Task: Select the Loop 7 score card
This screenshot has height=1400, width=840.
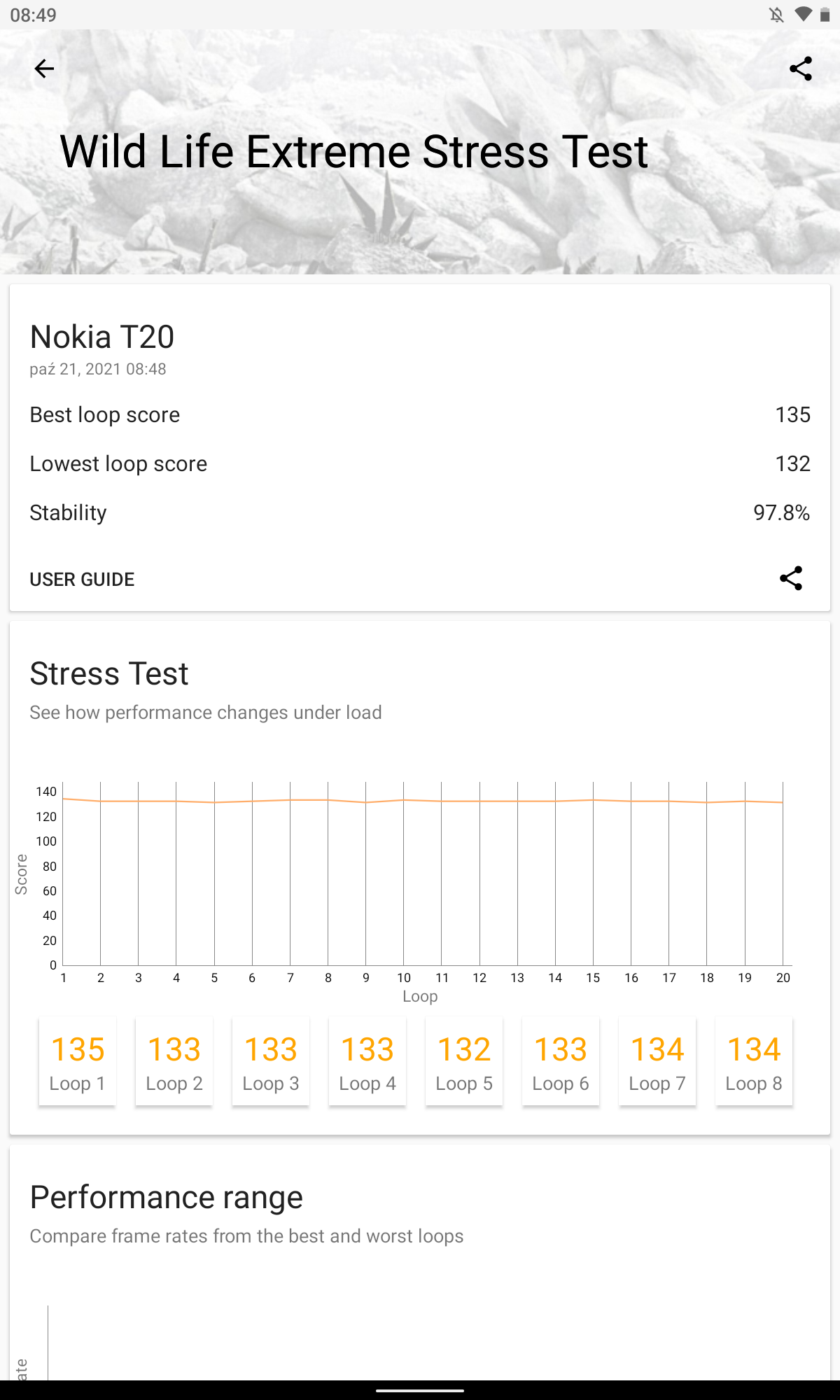Action: tap(657, 1061)
